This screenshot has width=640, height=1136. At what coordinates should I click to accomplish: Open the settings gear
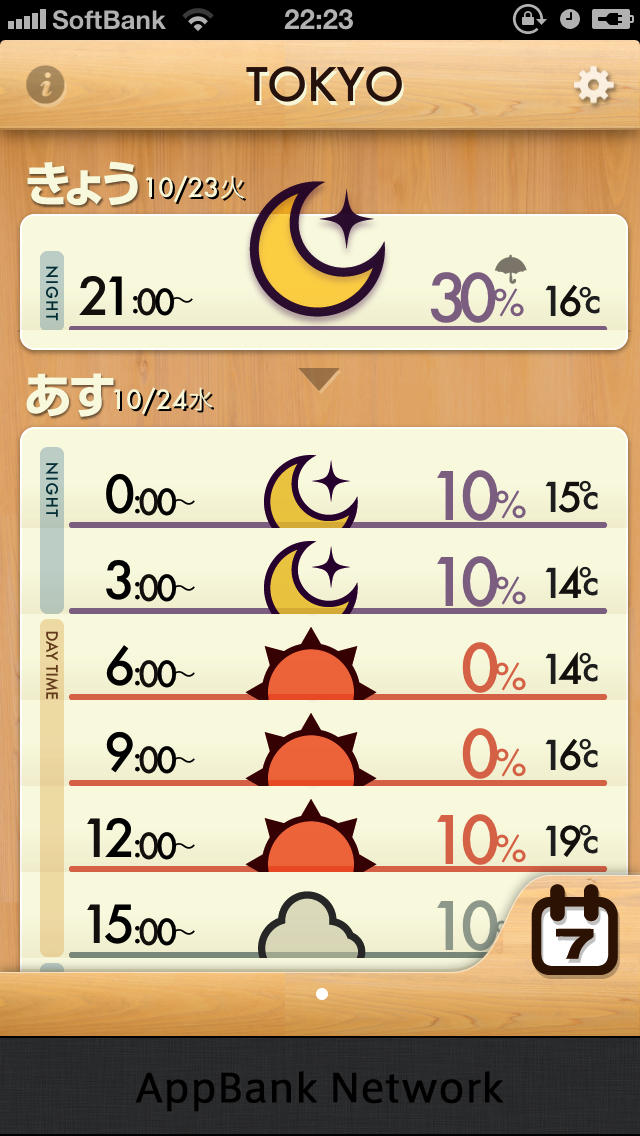[593, 86]
